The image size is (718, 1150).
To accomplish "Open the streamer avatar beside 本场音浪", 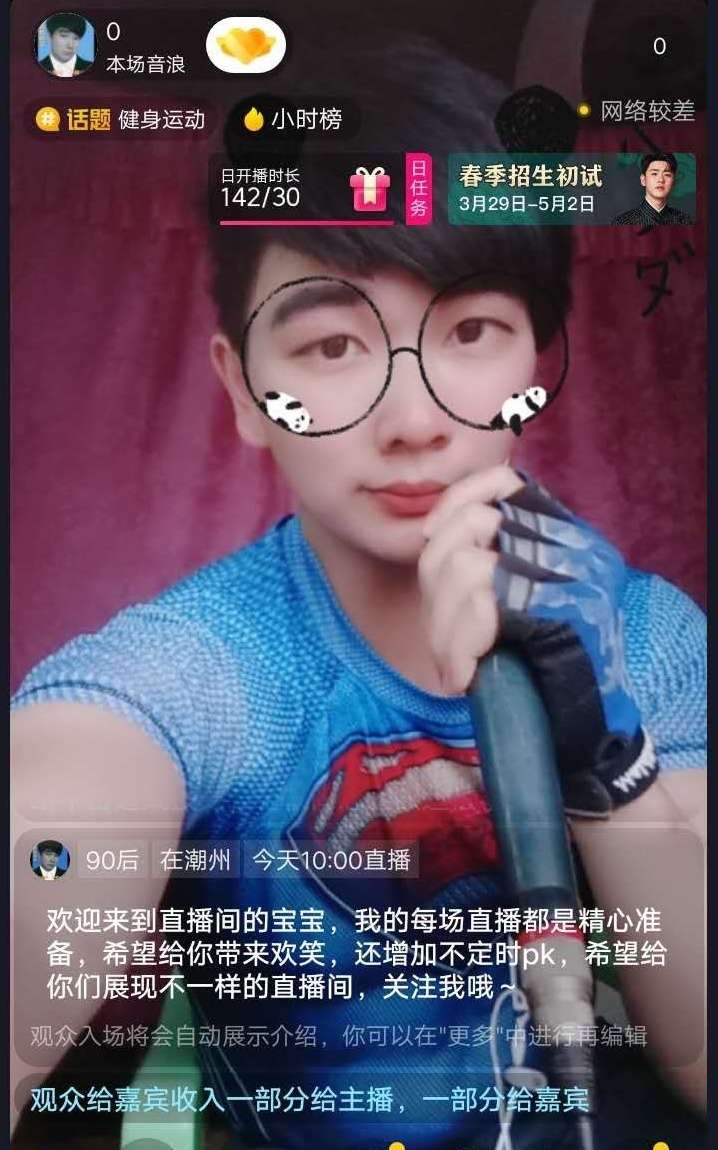I will (x=65, y=46).
